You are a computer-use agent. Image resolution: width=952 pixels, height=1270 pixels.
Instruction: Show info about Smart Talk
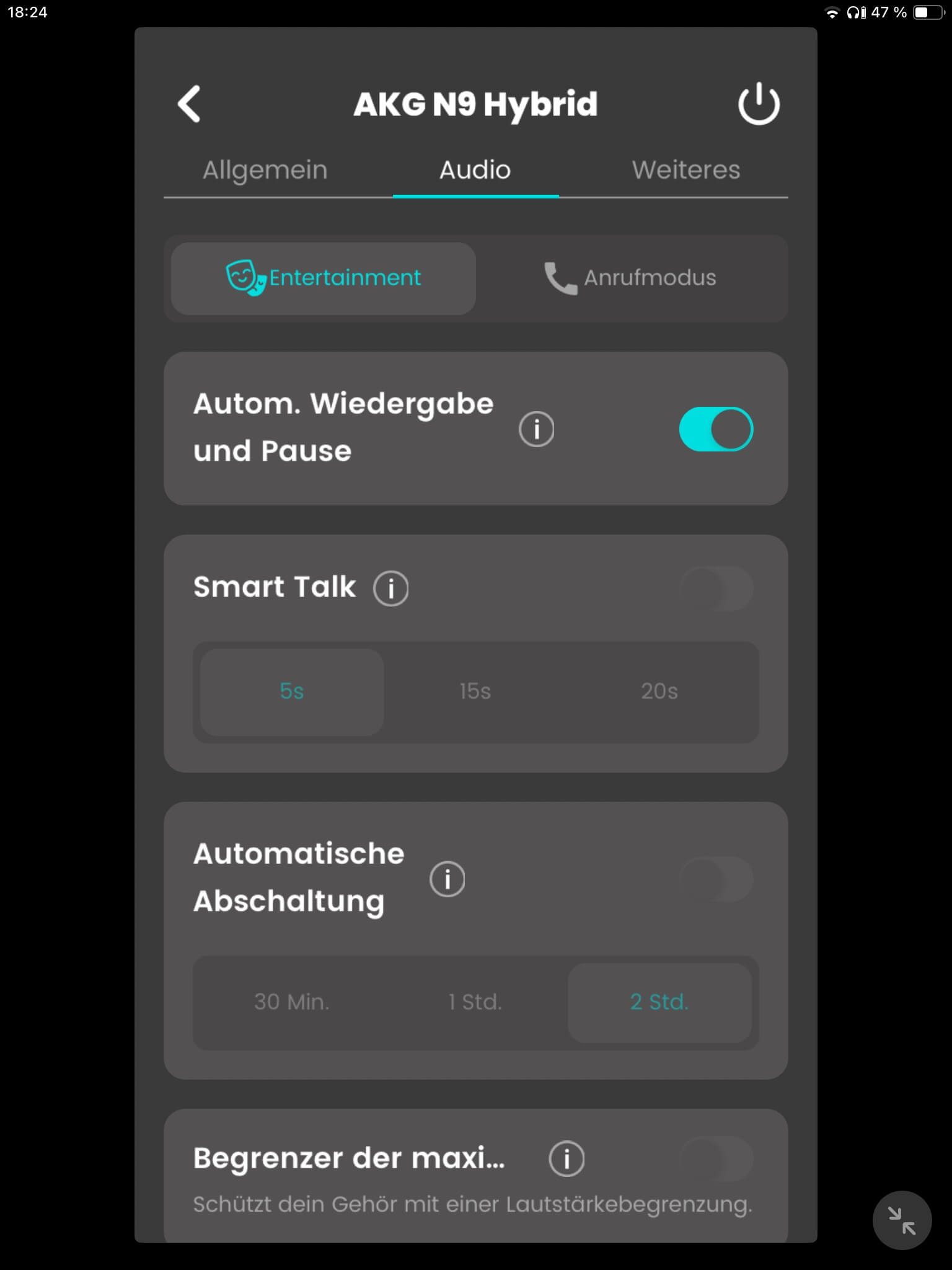(390, 588)
